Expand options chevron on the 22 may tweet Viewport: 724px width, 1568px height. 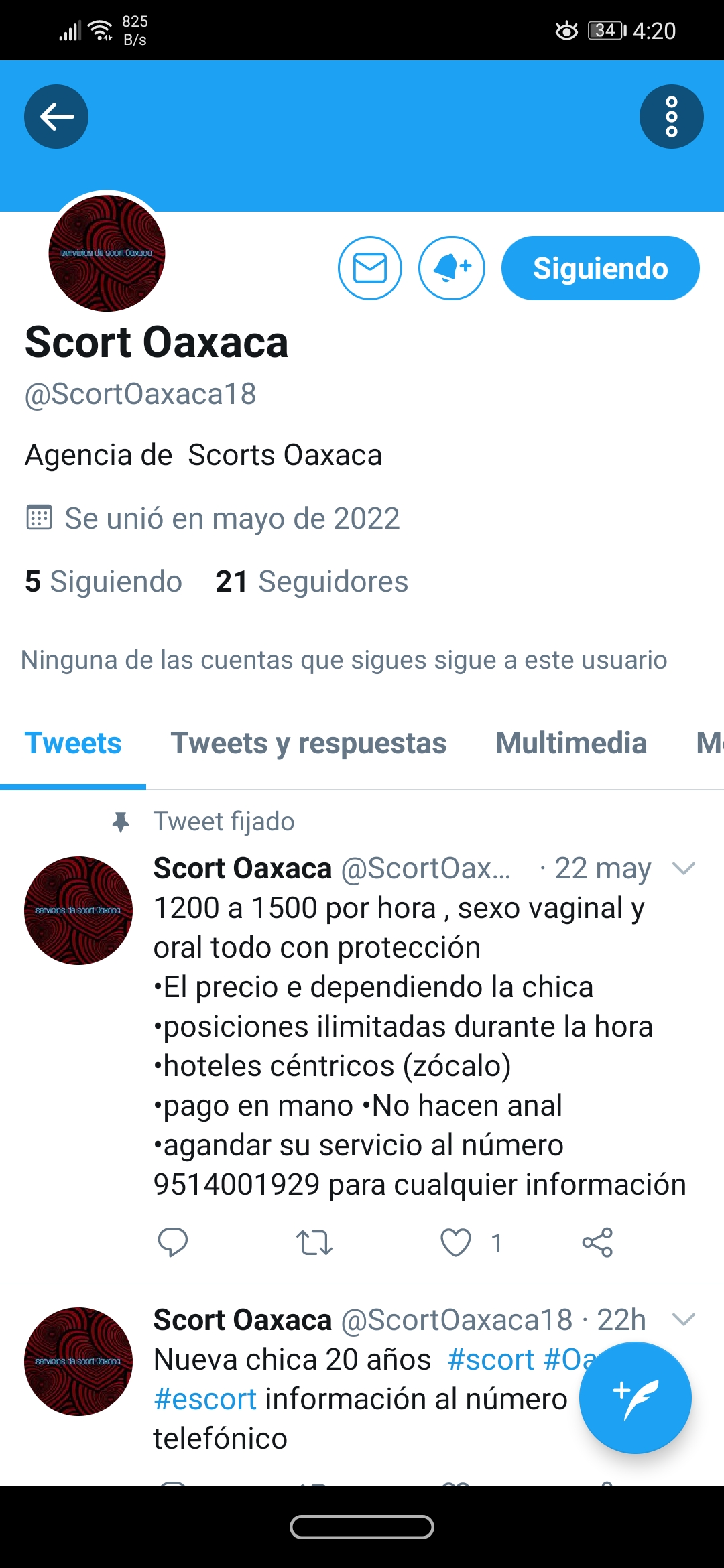click(683, 868)
